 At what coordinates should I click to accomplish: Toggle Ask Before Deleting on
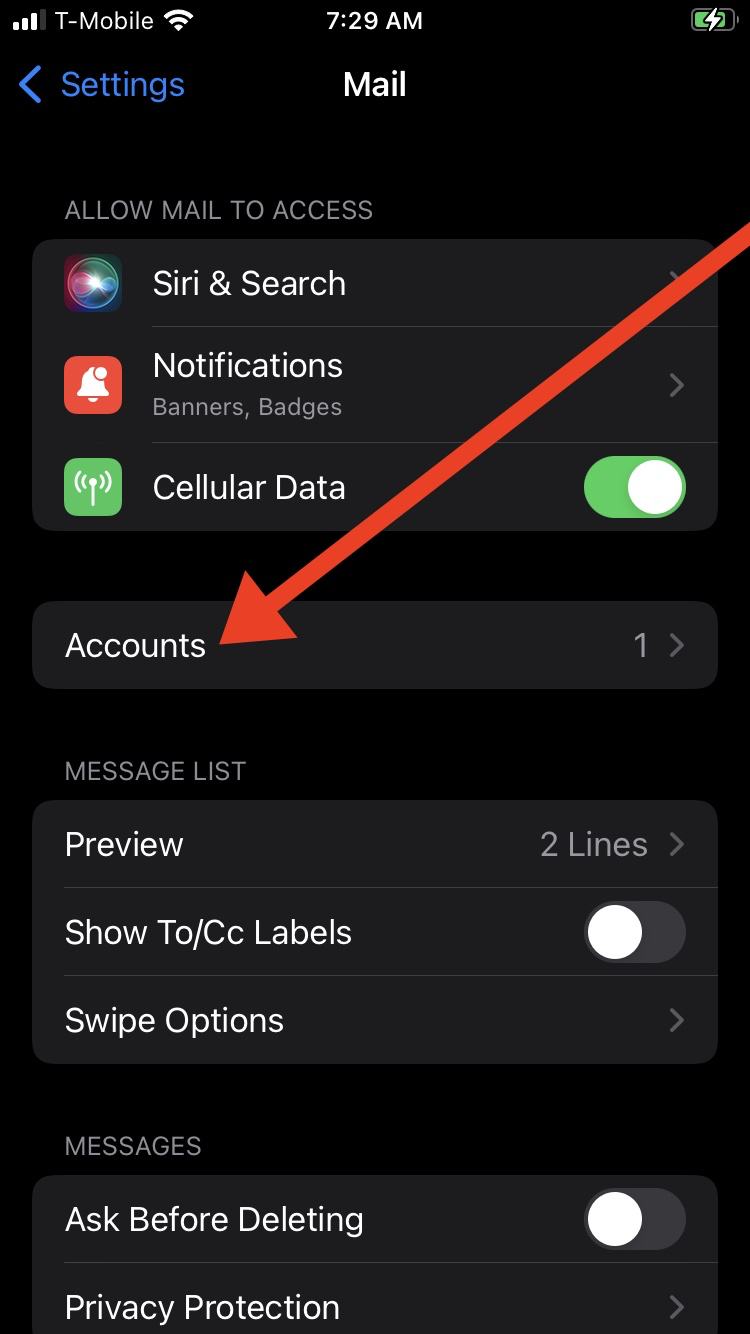point(635,1219)
